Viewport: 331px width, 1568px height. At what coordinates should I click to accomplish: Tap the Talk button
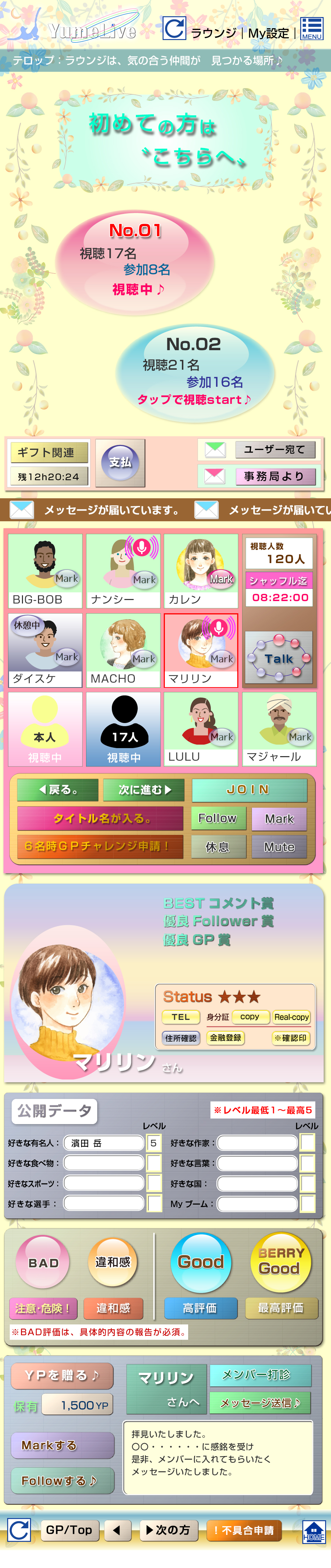click(x=279, y=658)
